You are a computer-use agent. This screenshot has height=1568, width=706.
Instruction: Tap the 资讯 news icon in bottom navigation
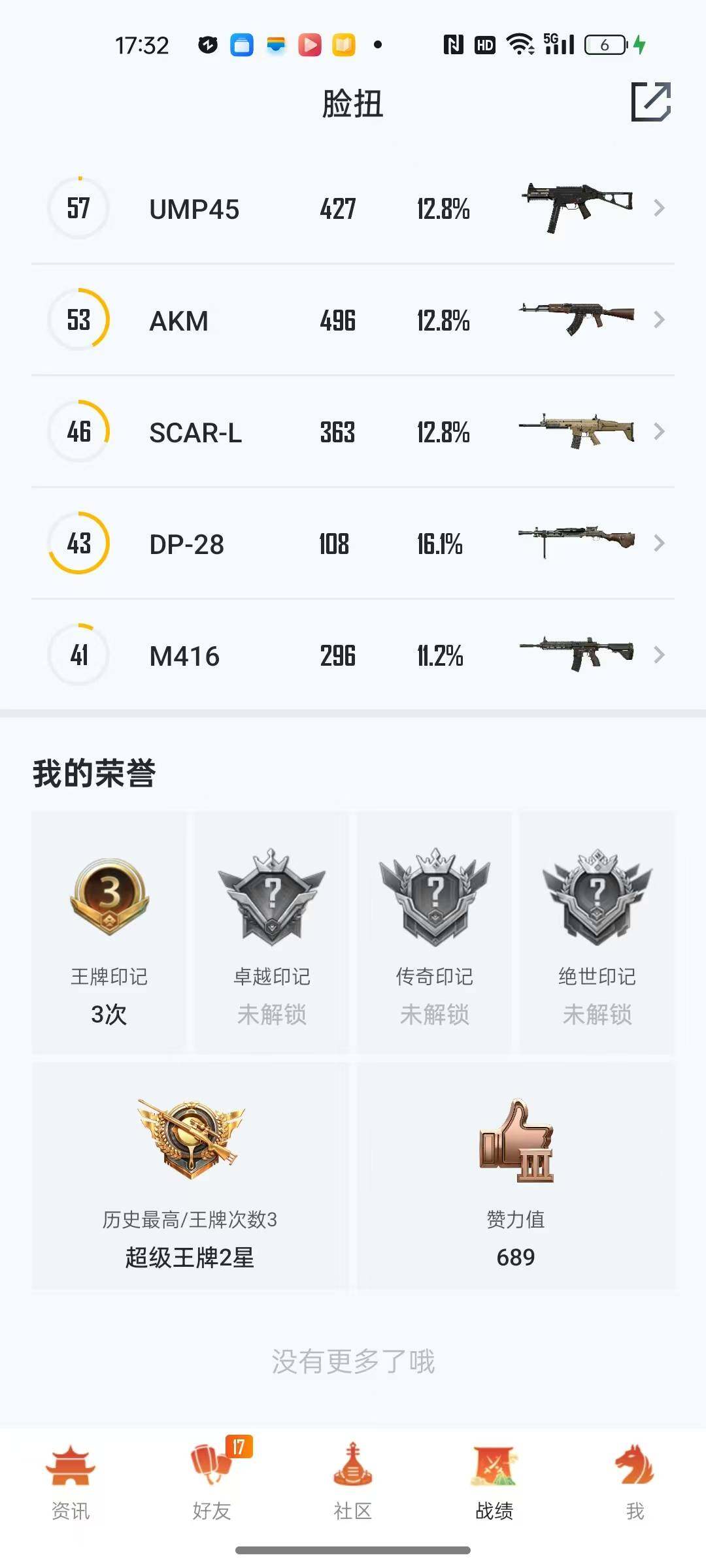(x=71, y=1467)
